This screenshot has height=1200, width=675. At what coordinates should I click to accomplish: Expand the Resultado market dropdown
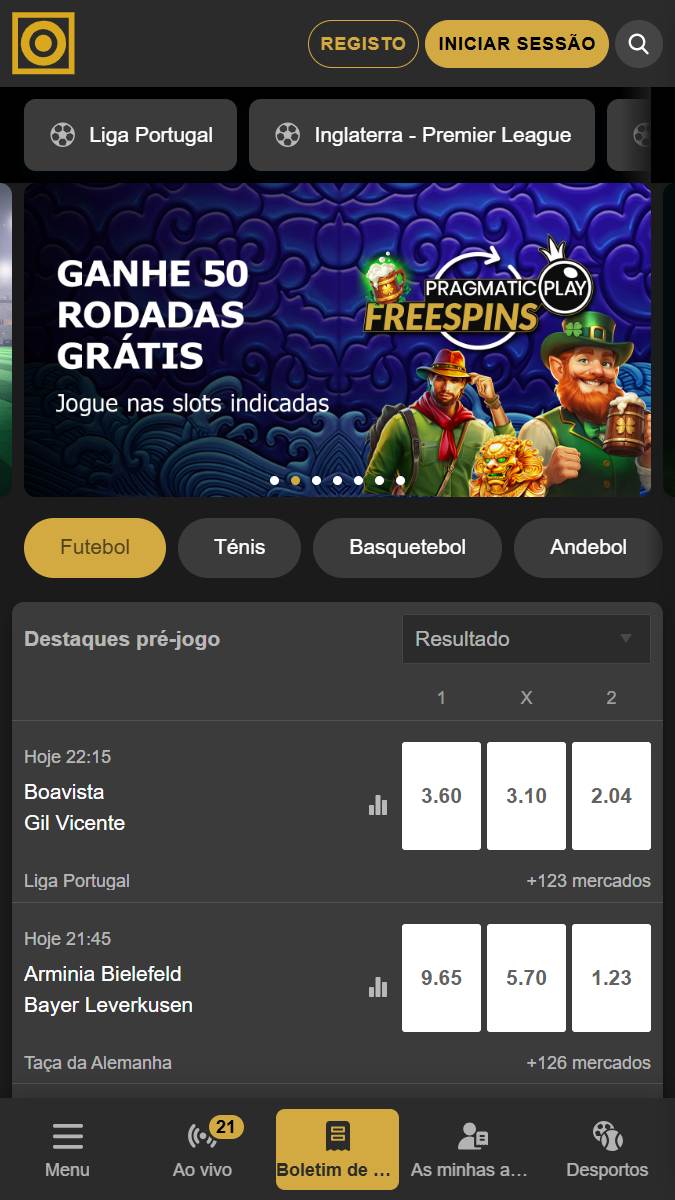526,639
